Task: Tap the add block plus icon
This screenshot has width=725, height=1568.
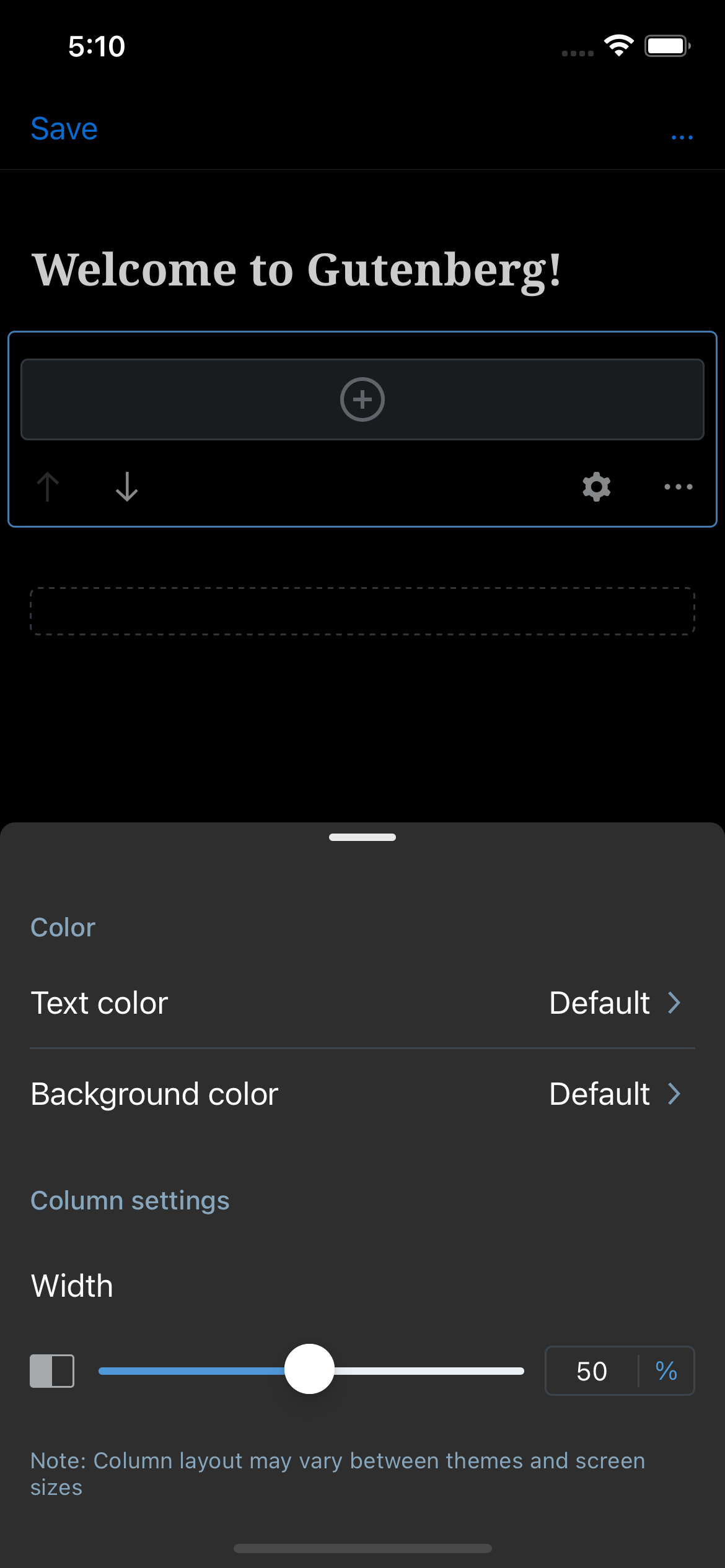Action: (362, 399)
